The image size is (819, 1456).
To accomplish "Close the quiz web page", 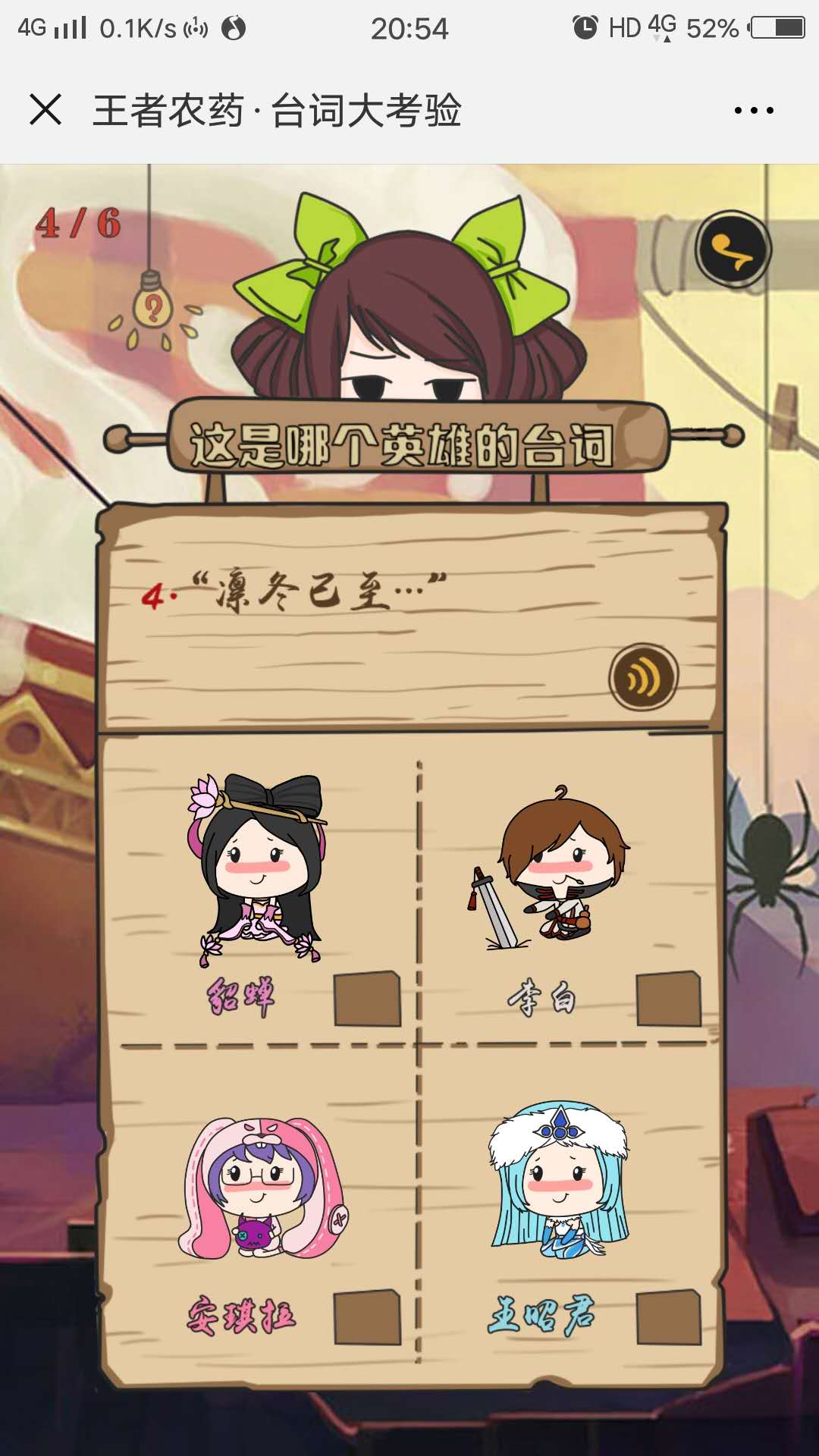I will [x=45, y=110].
